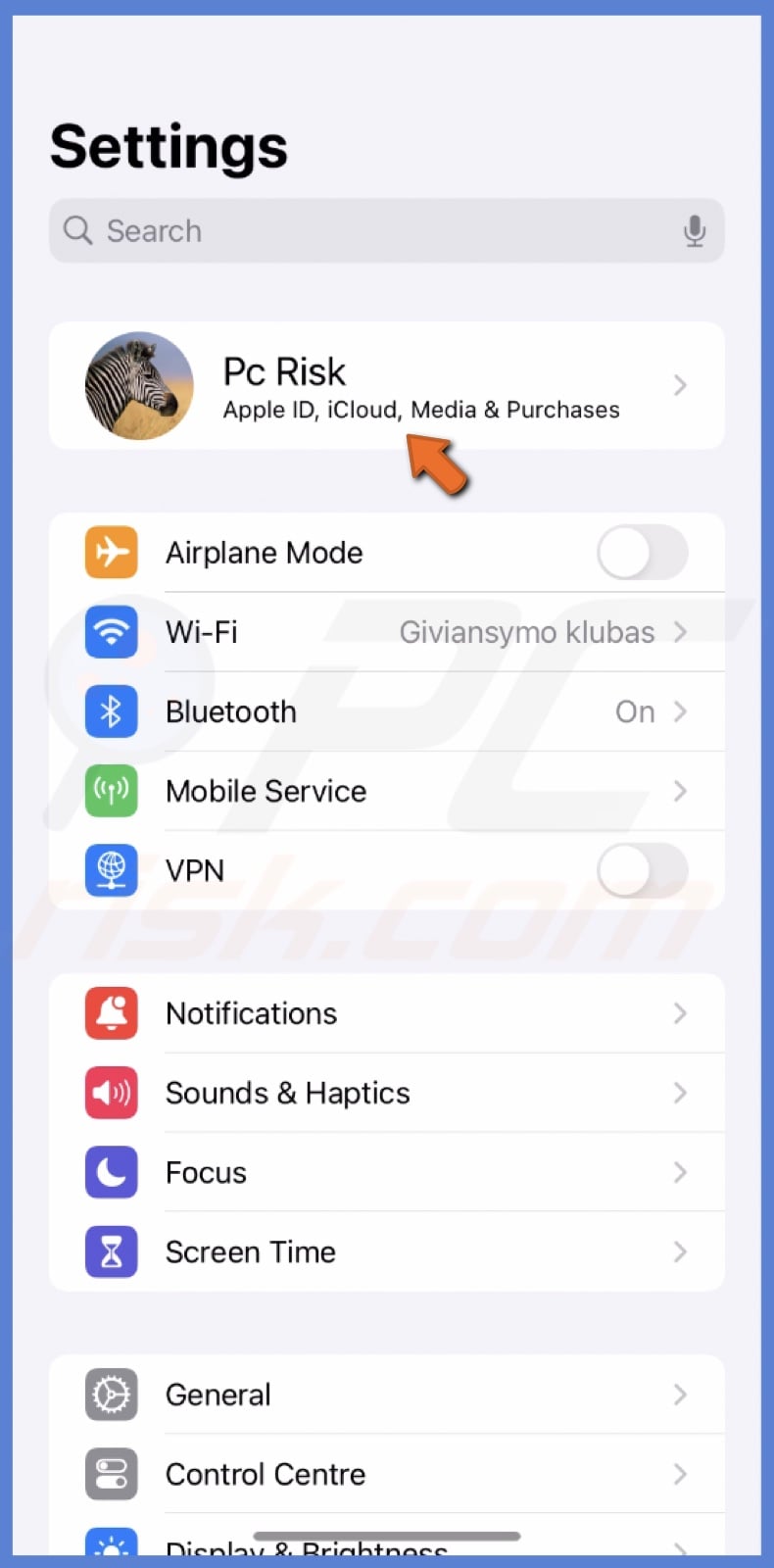Tap the microphone in the search bar
Viewport: 774px width, 1568px height.
coord(695,230)
